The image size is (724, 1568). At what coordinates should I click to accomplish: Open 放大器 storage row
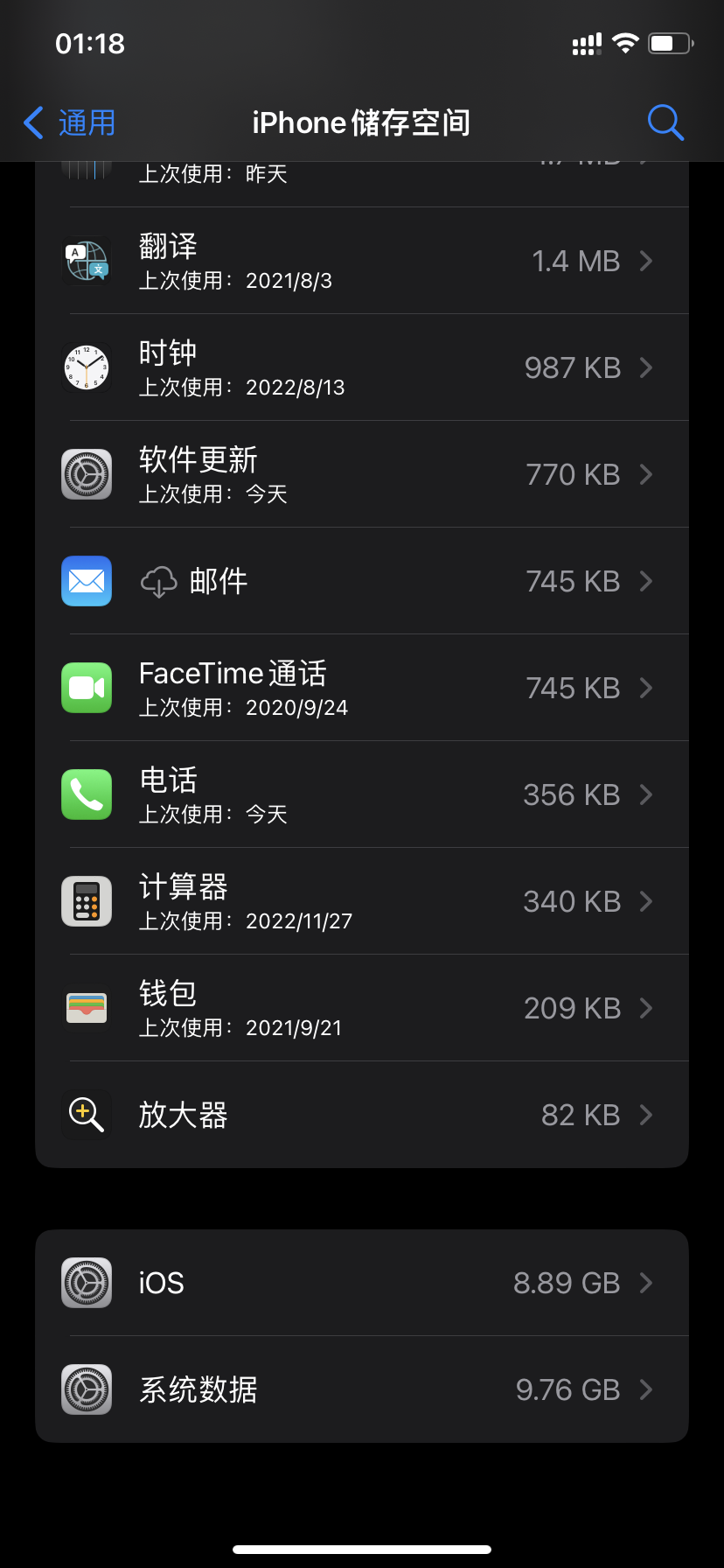point(362,1115)
